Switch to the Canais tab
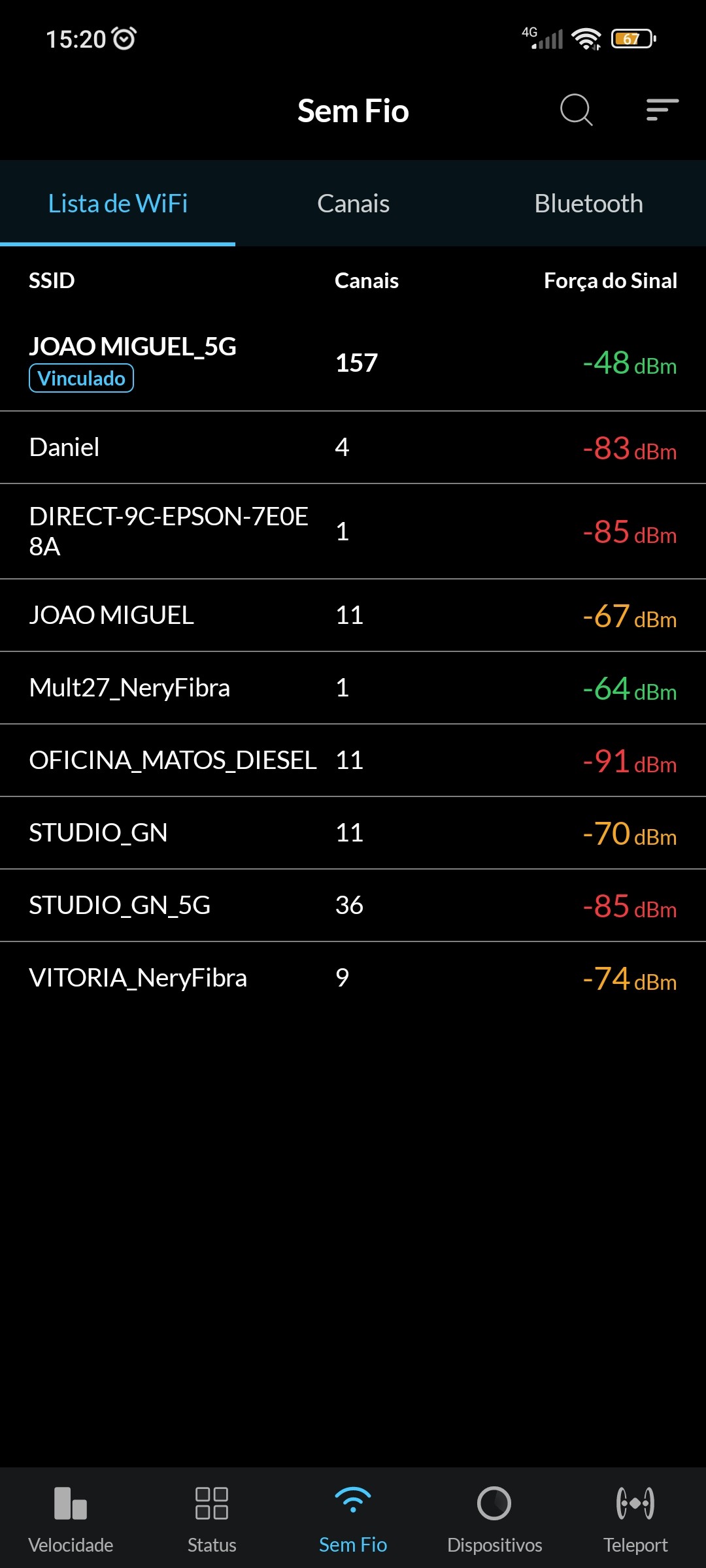The height and width of the screenshot is (1568, 706). pyautogui.click(x=353, y=204)
